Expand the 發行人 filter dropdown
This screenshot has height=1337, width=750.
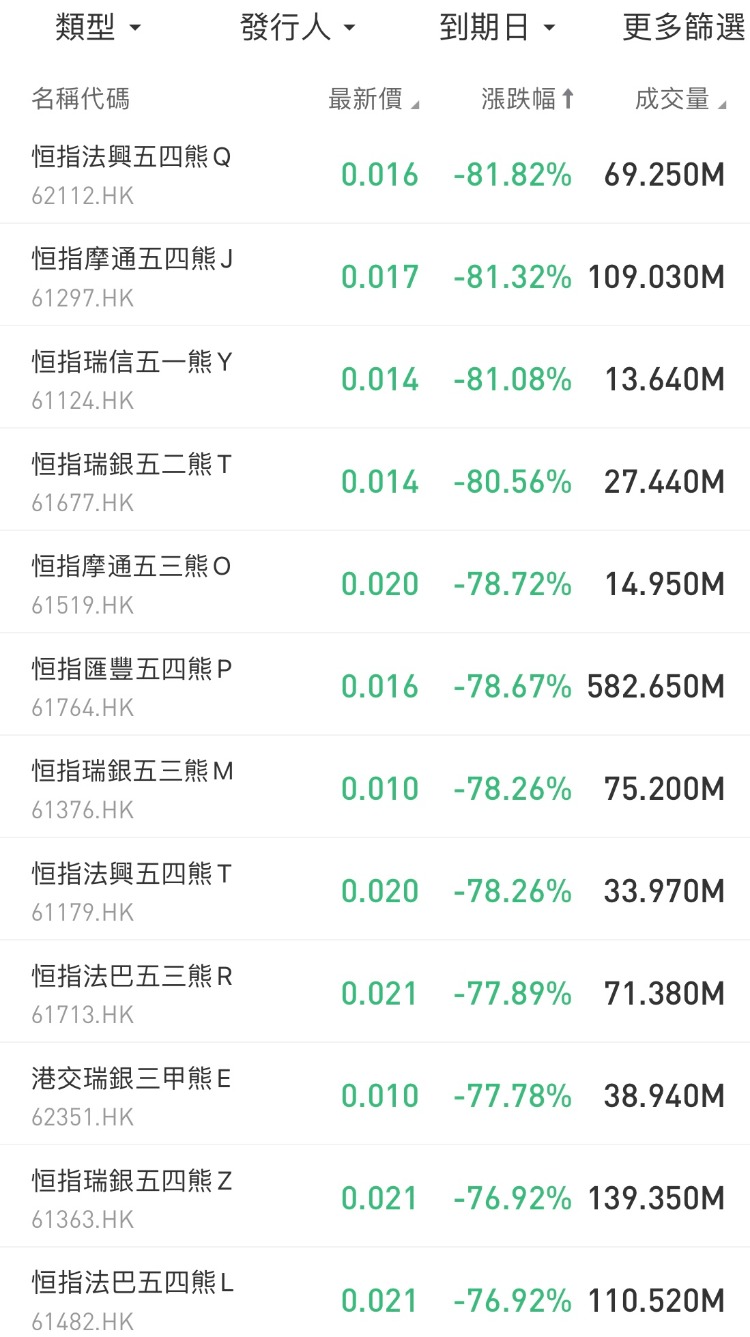click(x=297, y=27)
